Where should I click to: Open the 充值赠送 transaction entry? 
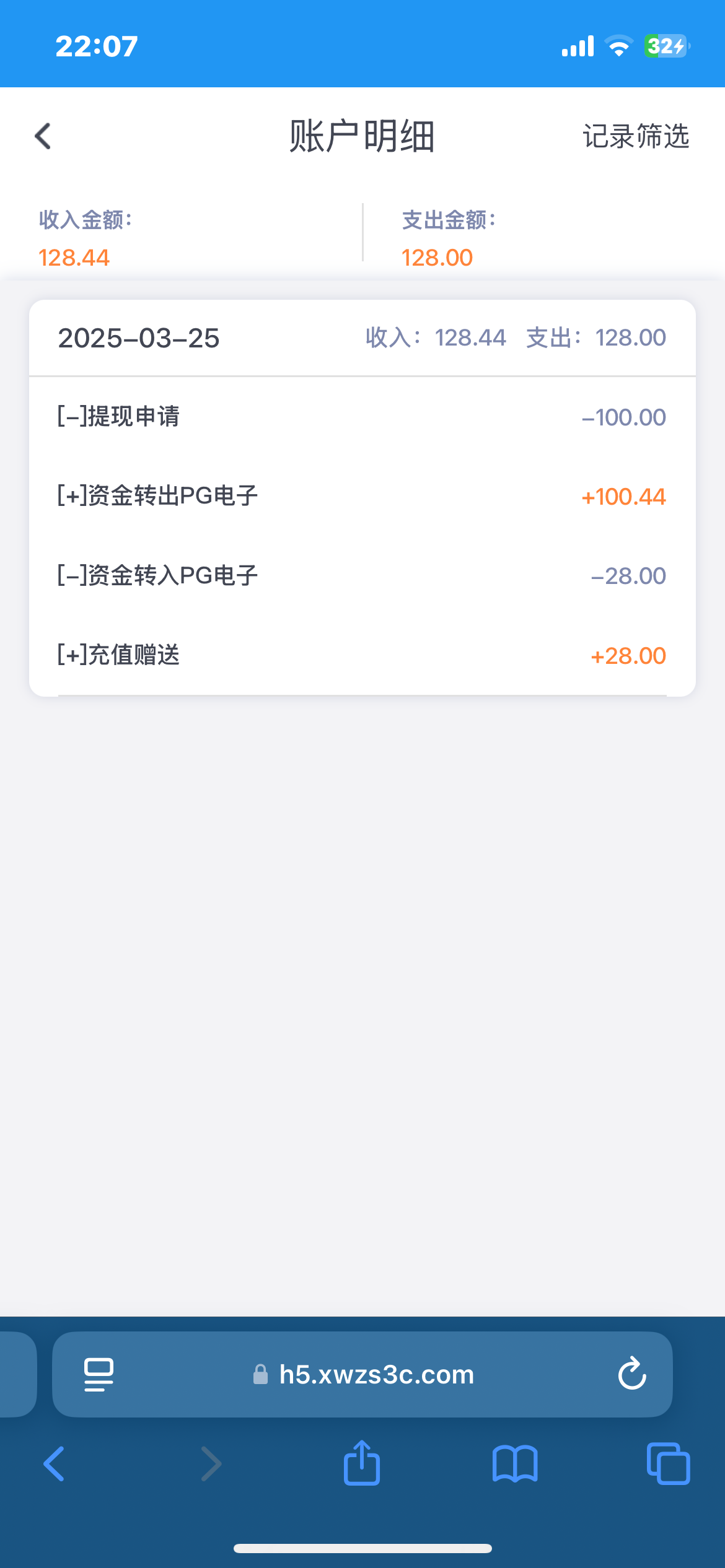[x=362, y=655]
